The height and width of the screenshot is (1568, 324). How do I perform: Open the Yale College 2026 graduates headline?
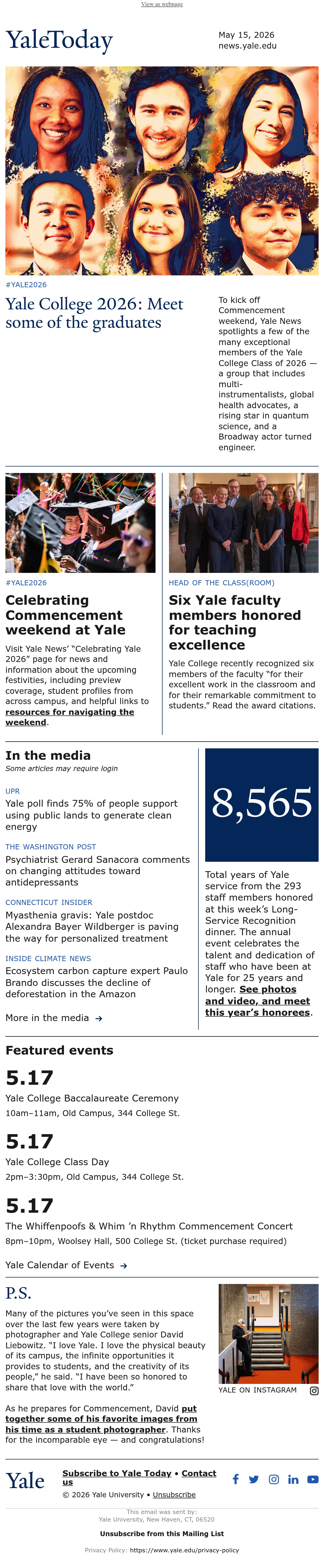[94, 313]
